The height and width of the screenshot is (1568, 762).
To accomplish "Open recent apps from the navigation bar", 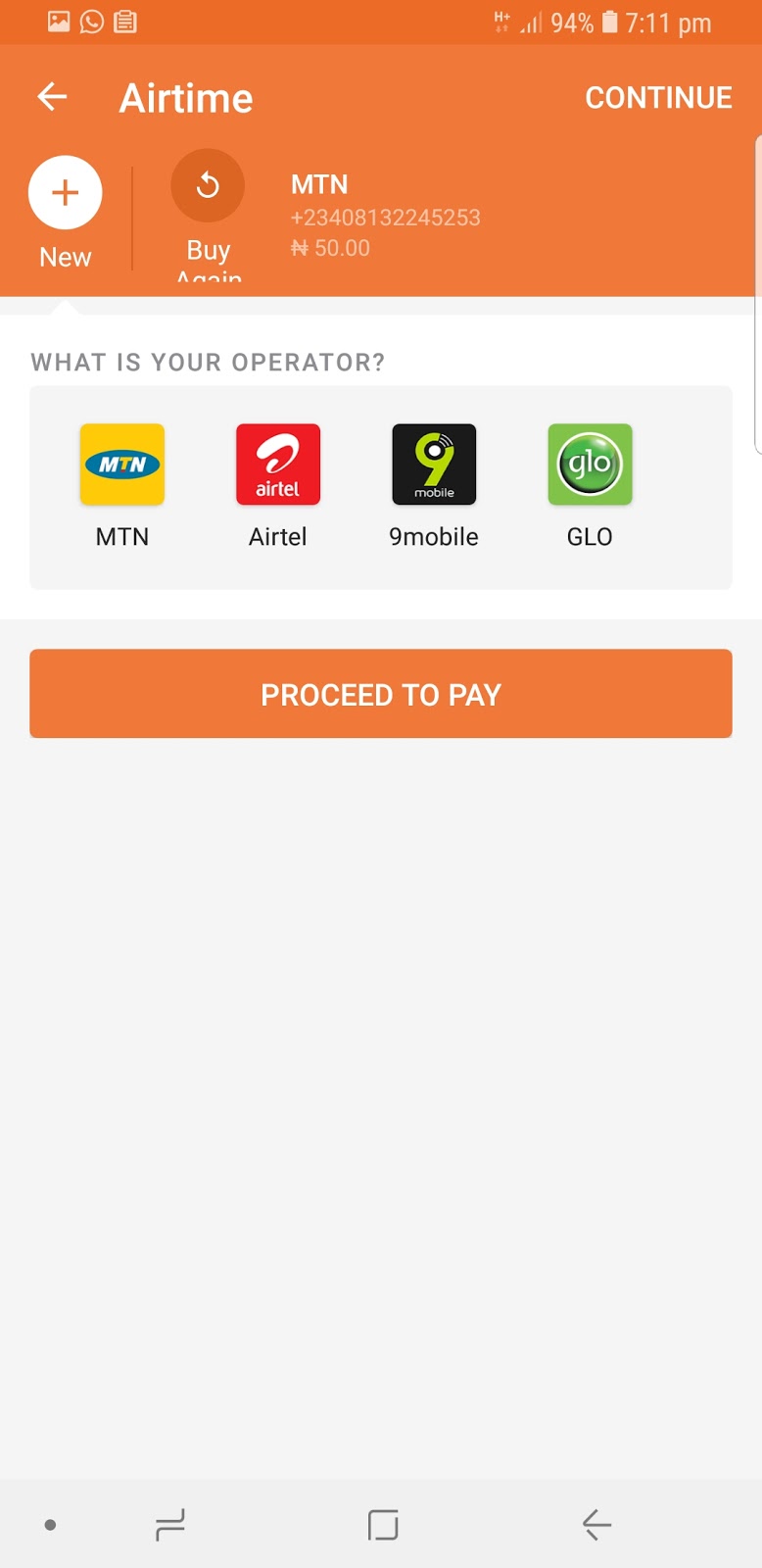I will [x=169, y=1525].
